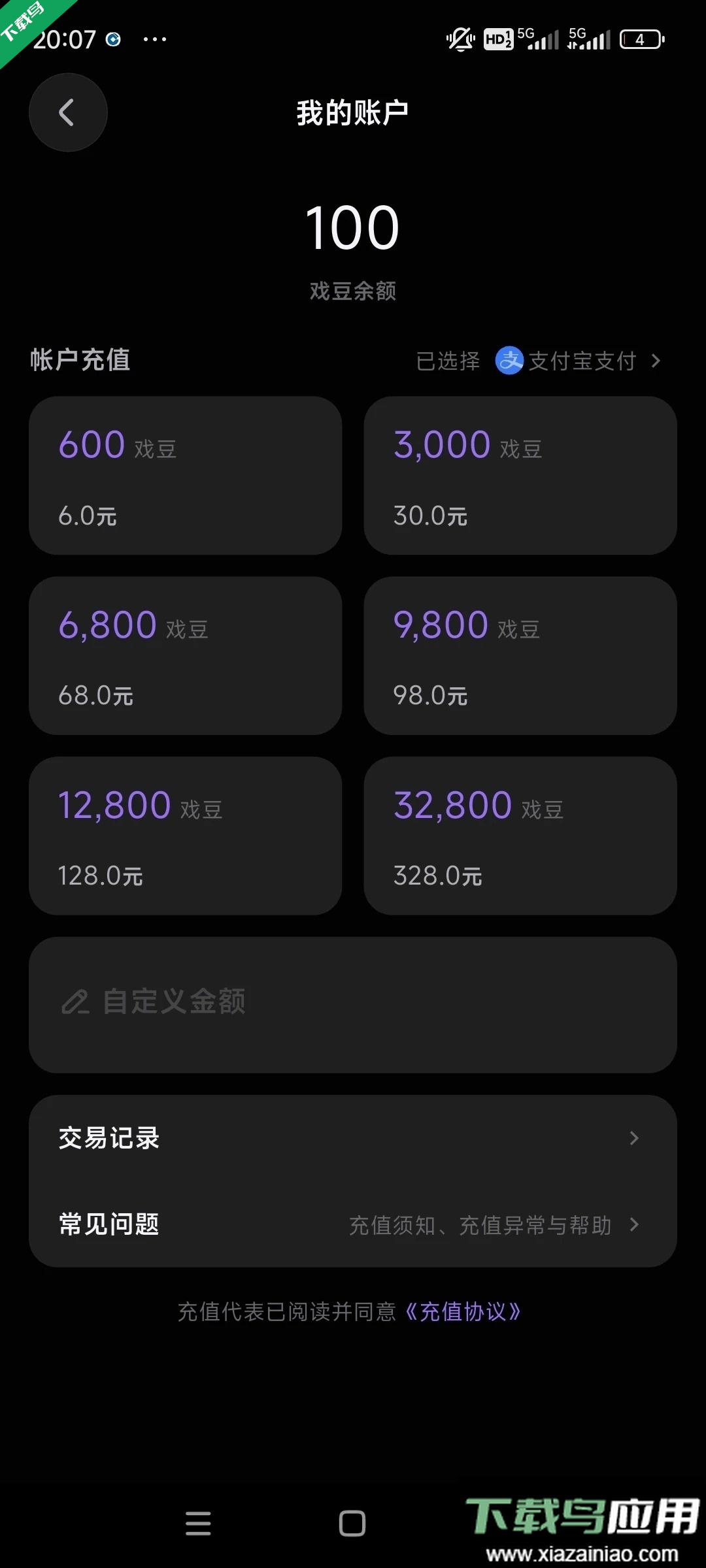The image size is (706, 1568).
Task: Tap the HD indicator in the status bar
Action: pos(498,39)
